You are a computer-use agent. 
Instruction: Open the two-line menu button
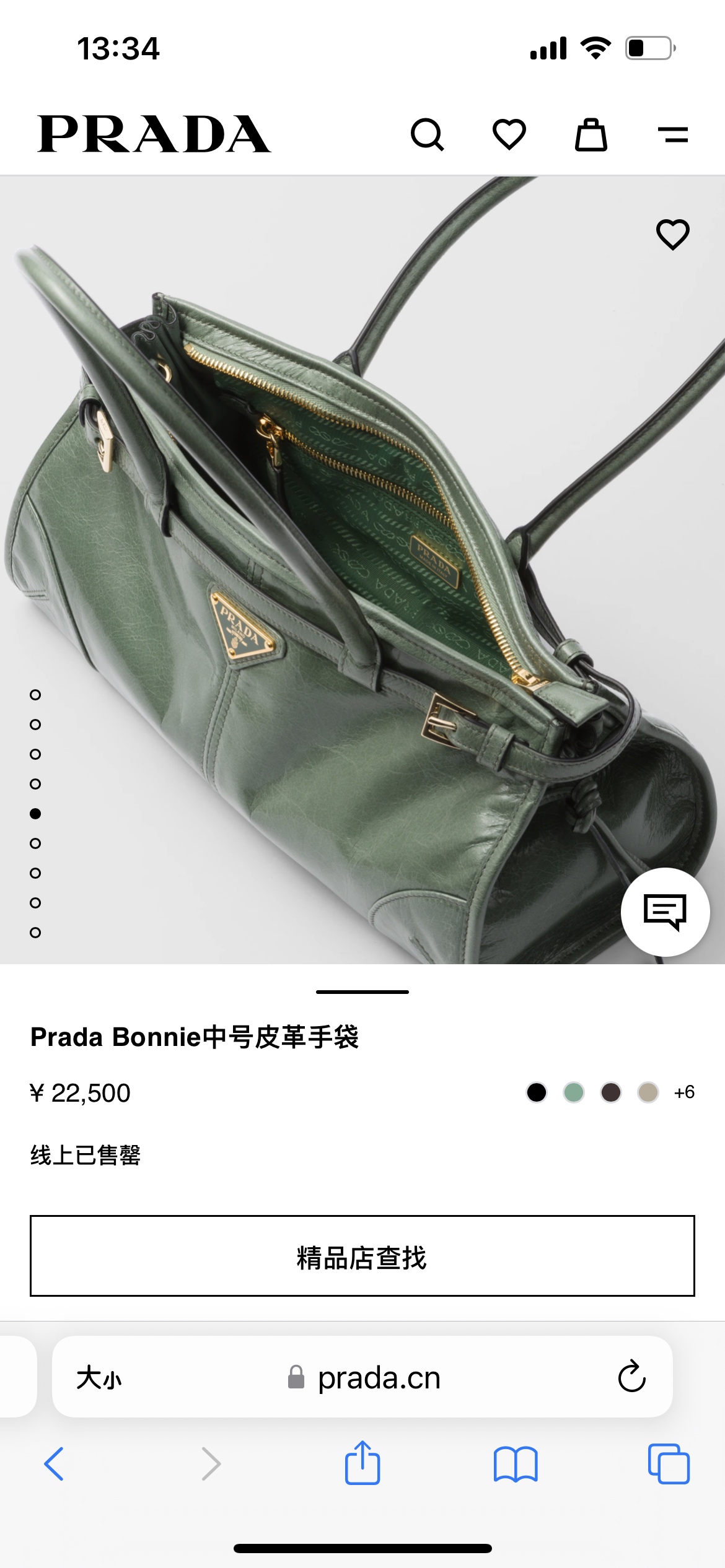672,134
